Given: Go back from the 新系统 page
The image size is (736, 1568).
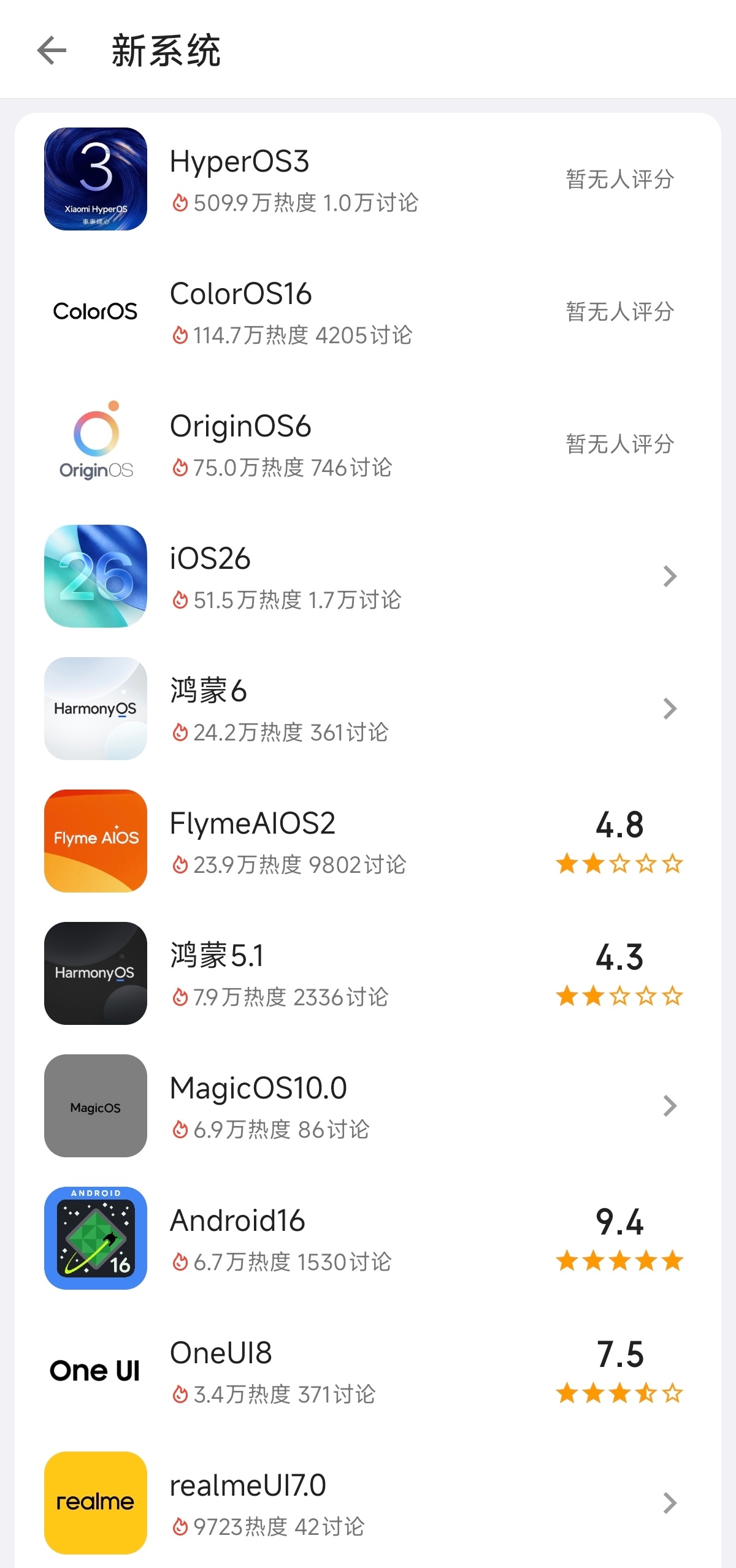Looking at the screenshot, I should [52, 50].
